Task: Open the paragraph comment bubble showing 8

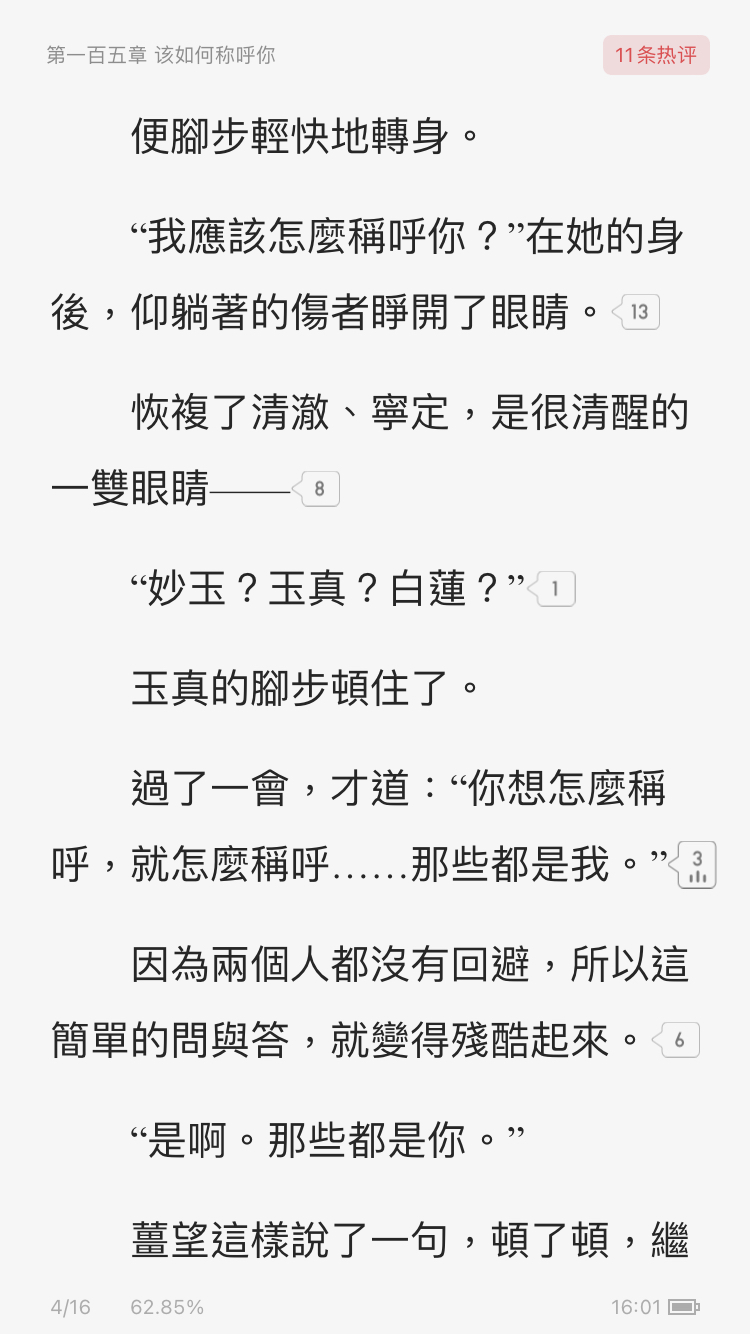Action: (x=316, y=489)
